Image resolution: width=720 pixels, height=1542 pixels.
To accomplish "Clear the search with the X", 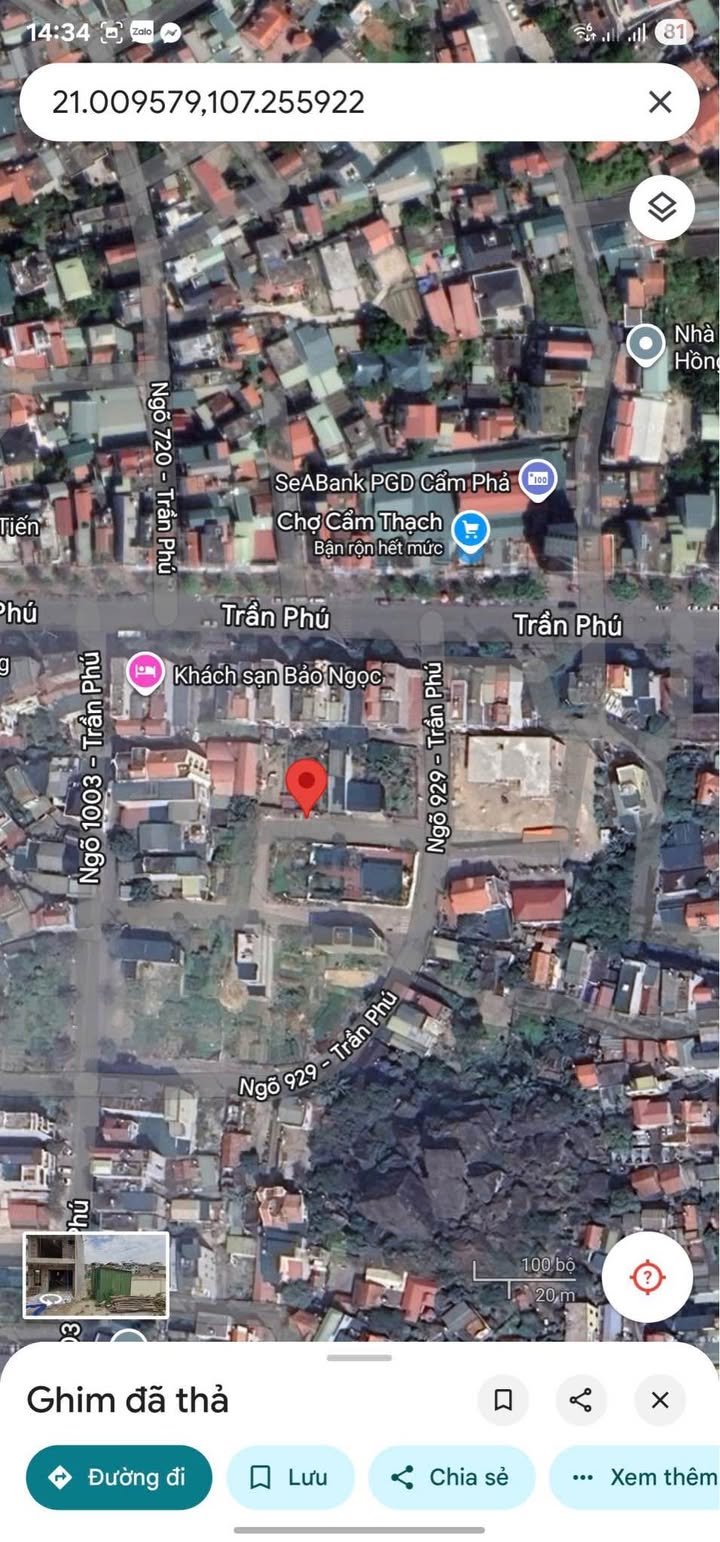I will pyautogui.click(x=660, y=102).
